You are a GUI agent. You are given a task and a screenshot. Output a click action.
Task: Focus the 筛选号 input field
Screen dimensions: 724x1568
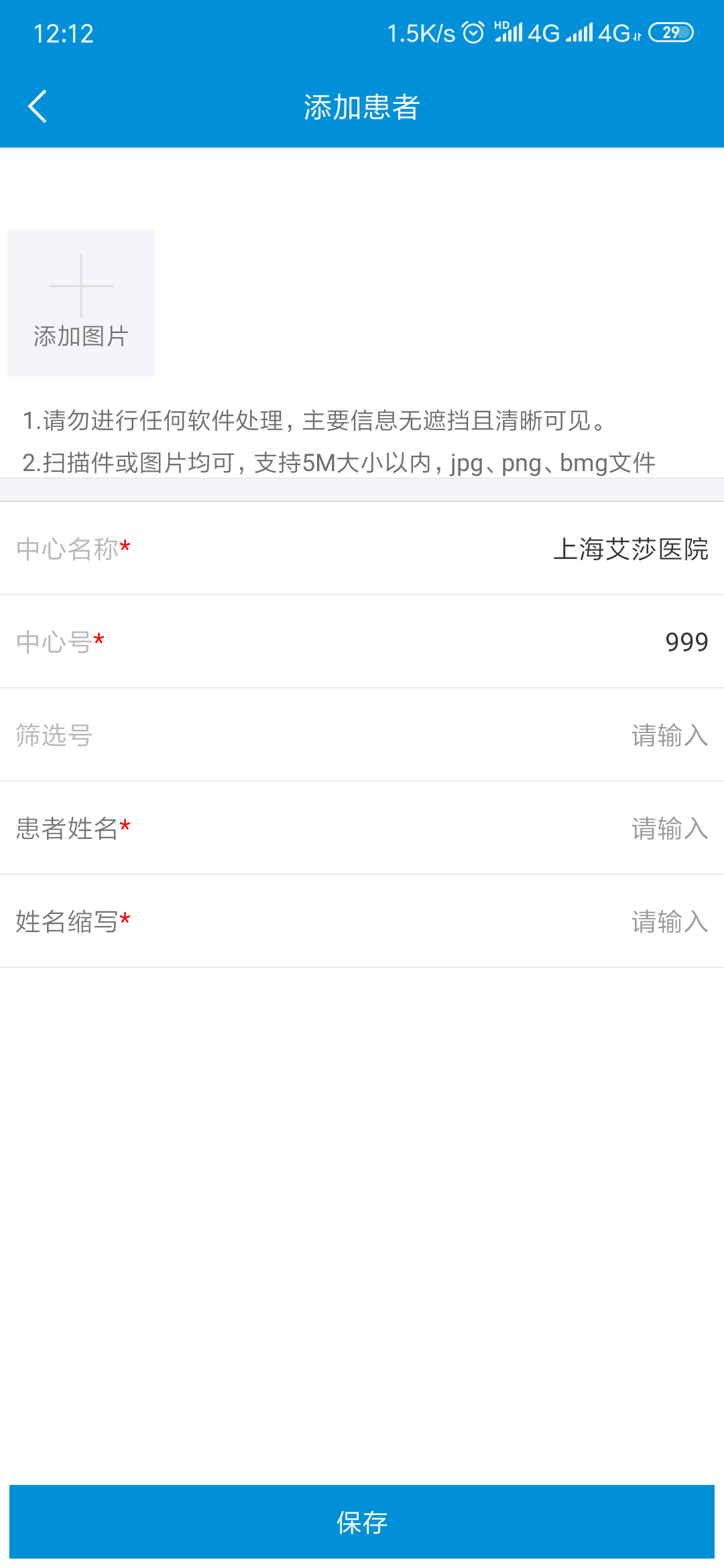[669, 735]
